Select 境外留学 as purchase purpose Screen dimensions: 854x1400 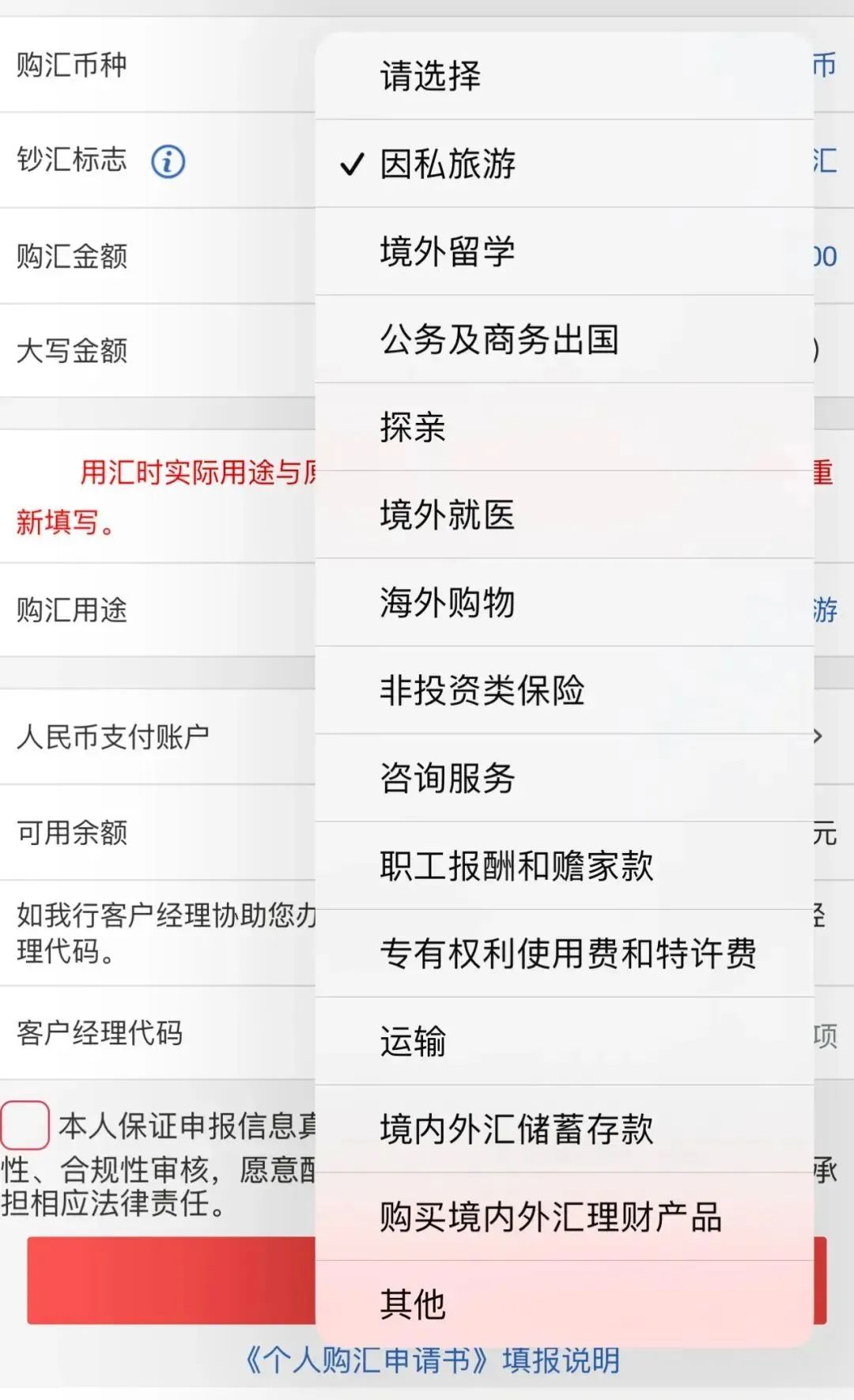click(448, 251)
